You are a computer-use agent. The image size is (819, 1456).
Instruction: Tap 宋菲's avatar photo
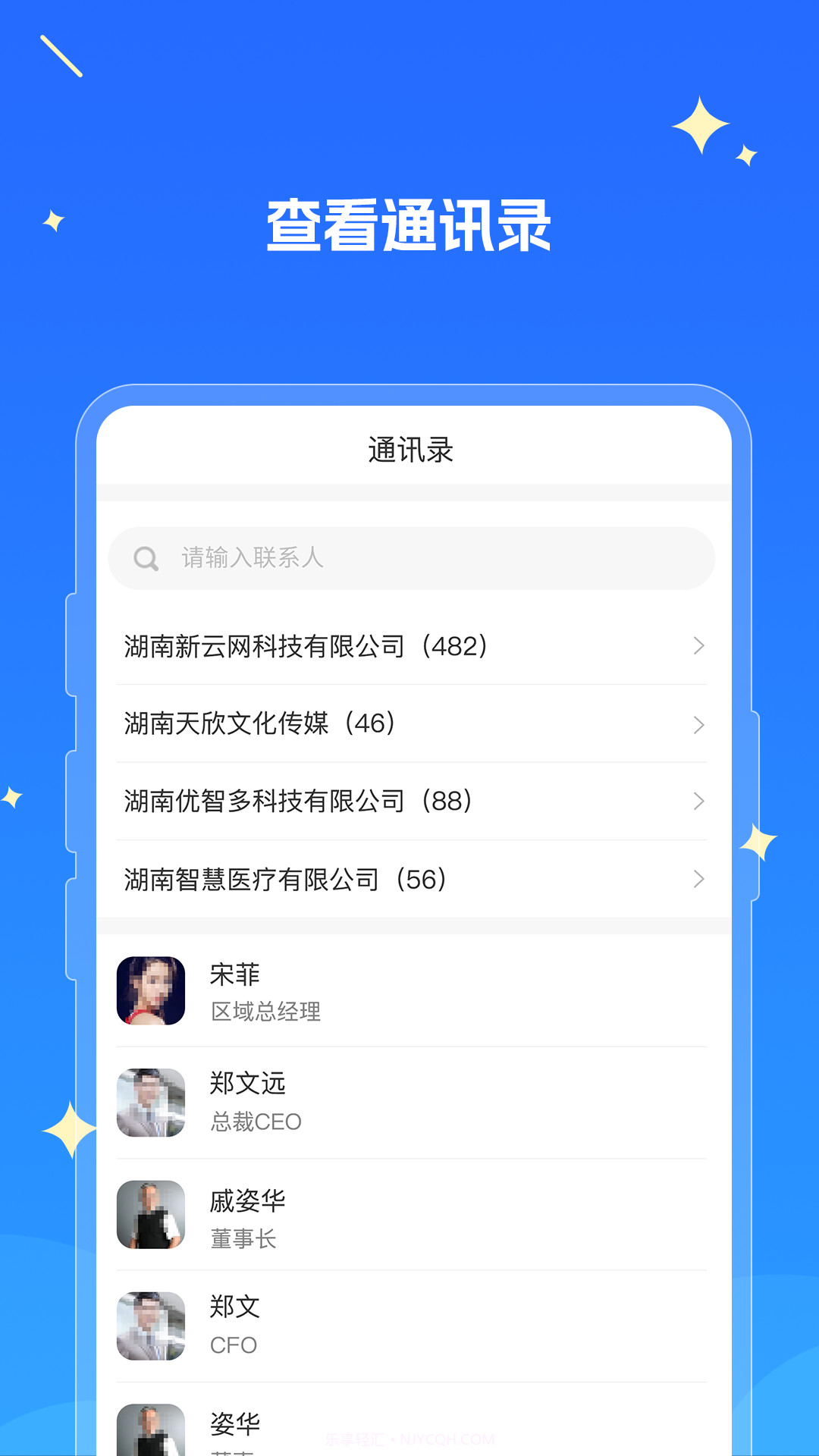coord(151,992)
